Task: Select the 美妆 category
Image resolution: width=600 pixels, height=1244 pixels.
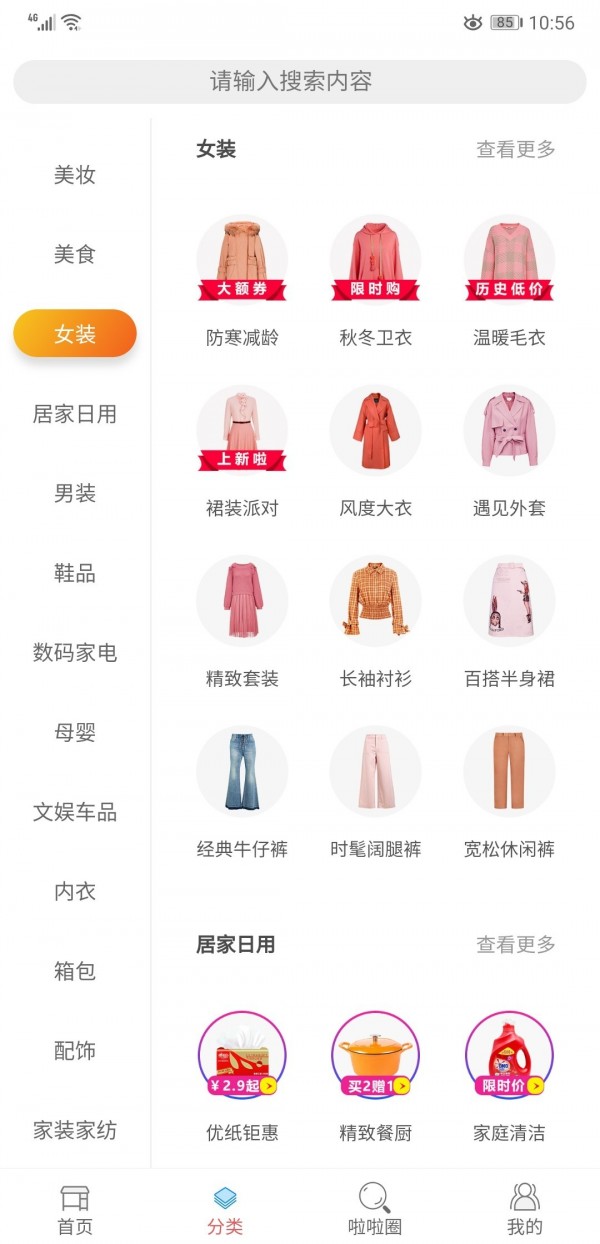Action: pos(75,175)
